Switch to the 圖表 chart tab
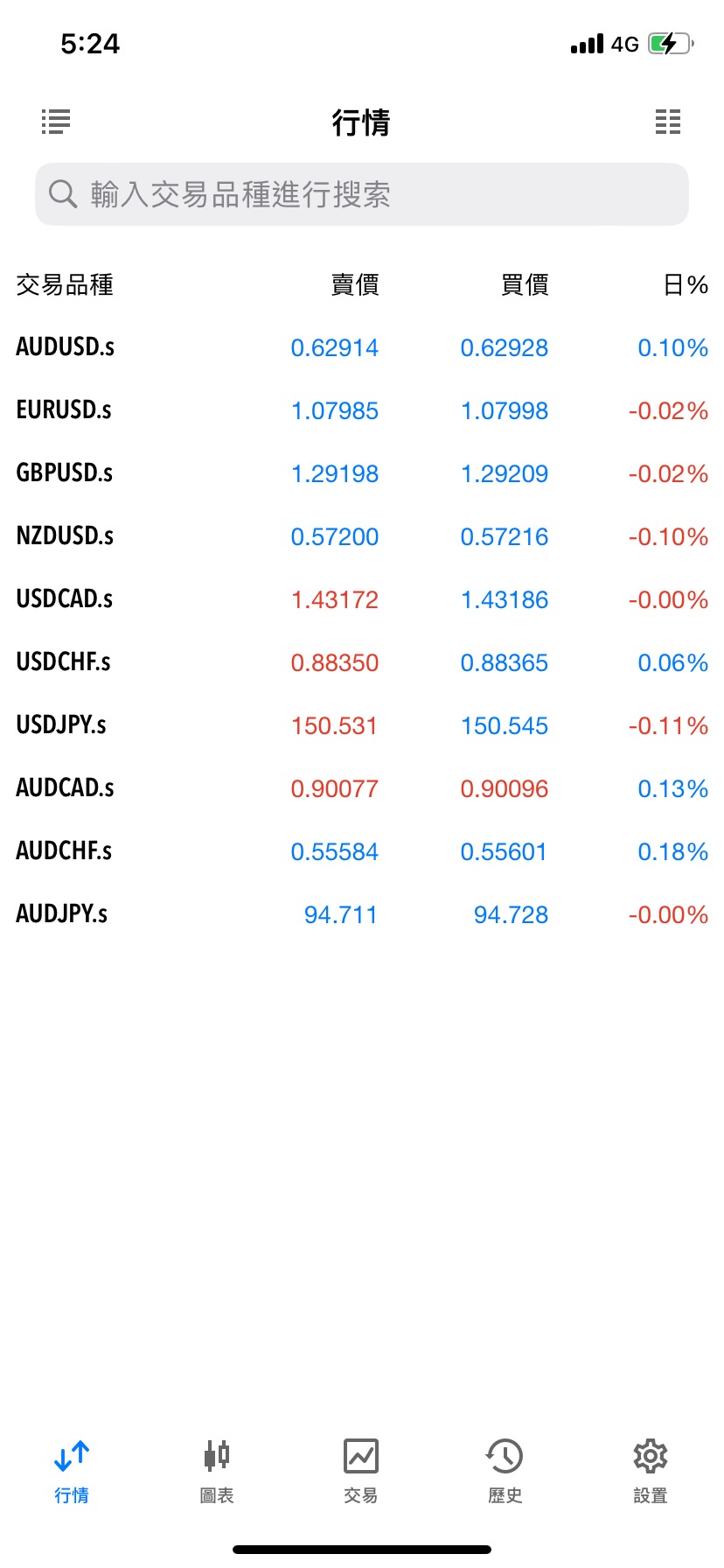This screenshot has width=724, height=1568. coord(217,1472)
